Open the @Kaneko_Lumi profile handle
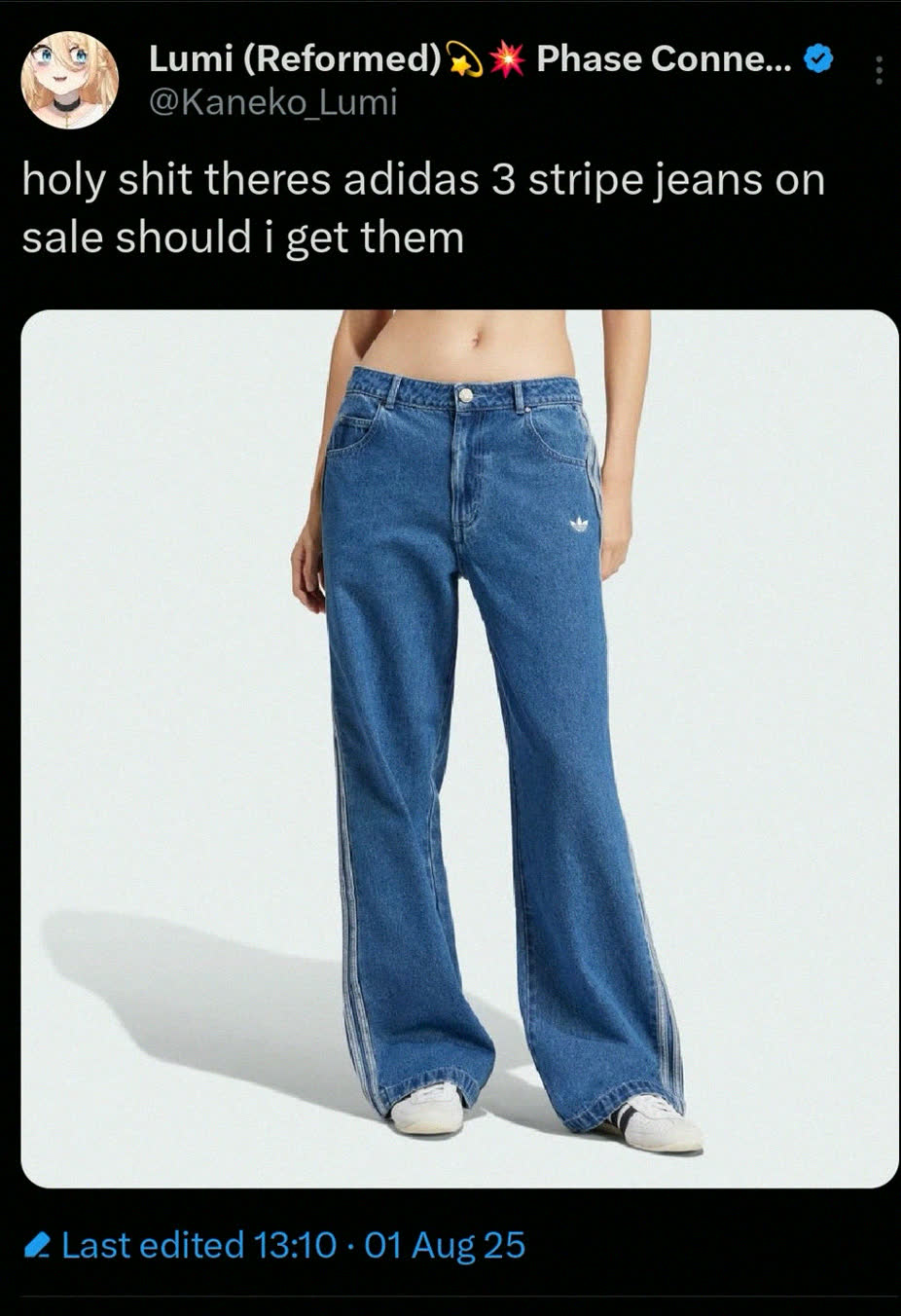Viewport: 901px width, 1316px height. click(x=272, y=101)
